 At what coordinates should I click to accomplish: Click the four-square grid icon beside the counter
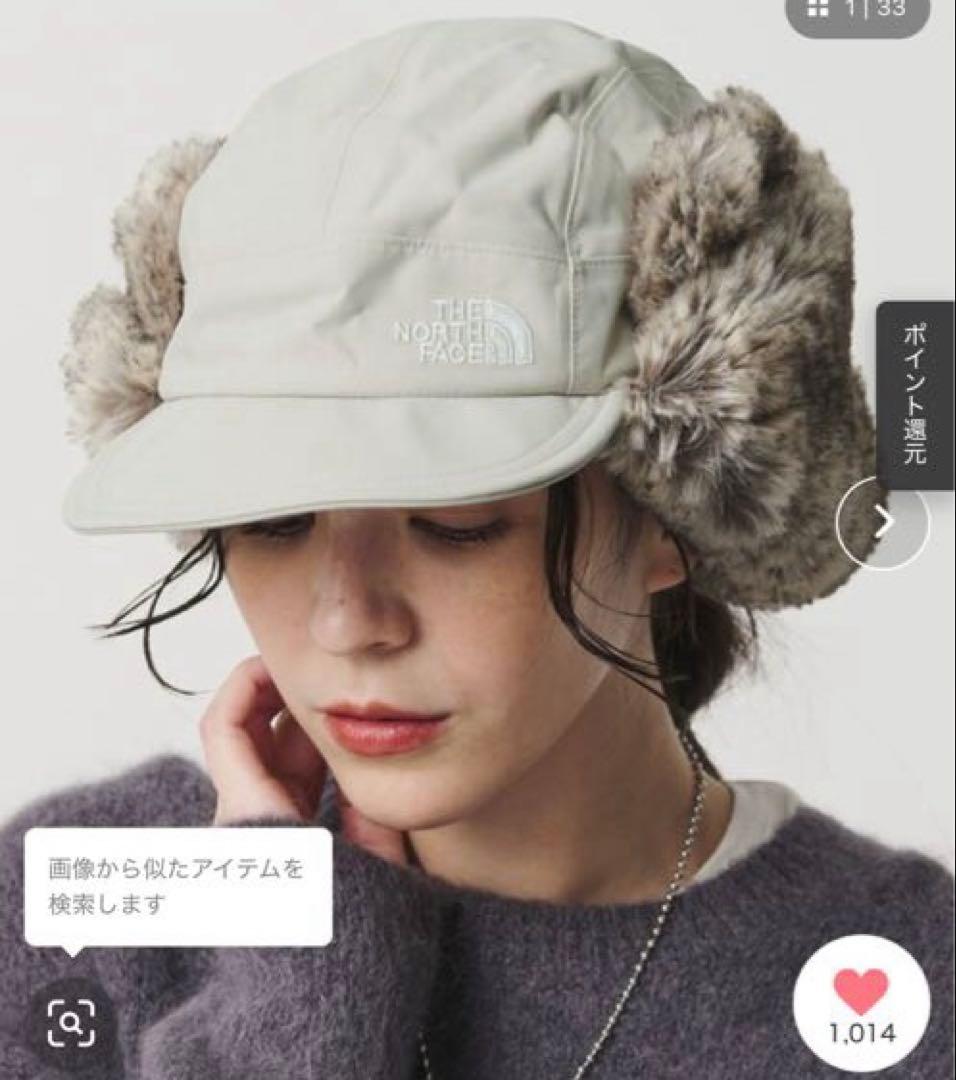[819, 12]
